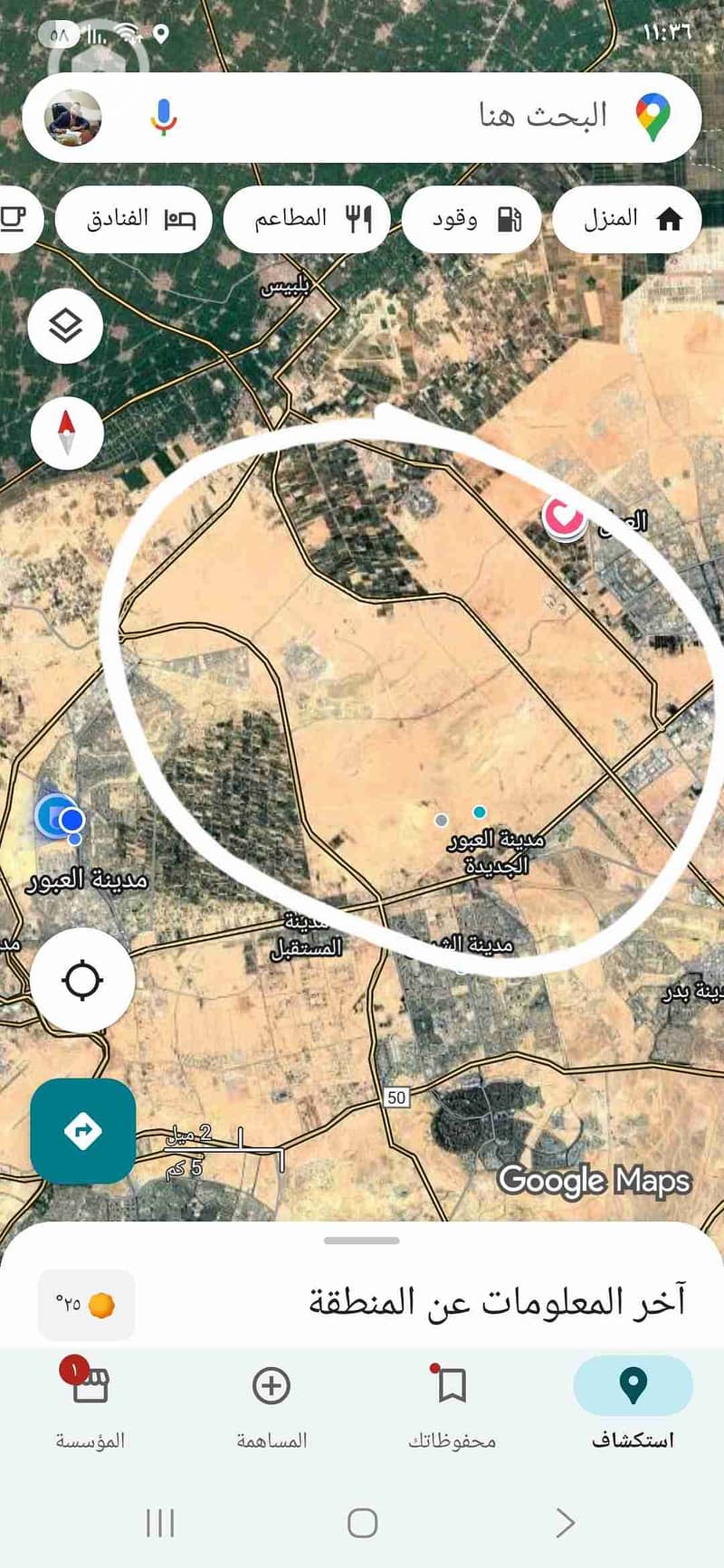The image size is (724, 1568).
Task: Toggle the وقود fuel category filter
Action: coord(471,218)
